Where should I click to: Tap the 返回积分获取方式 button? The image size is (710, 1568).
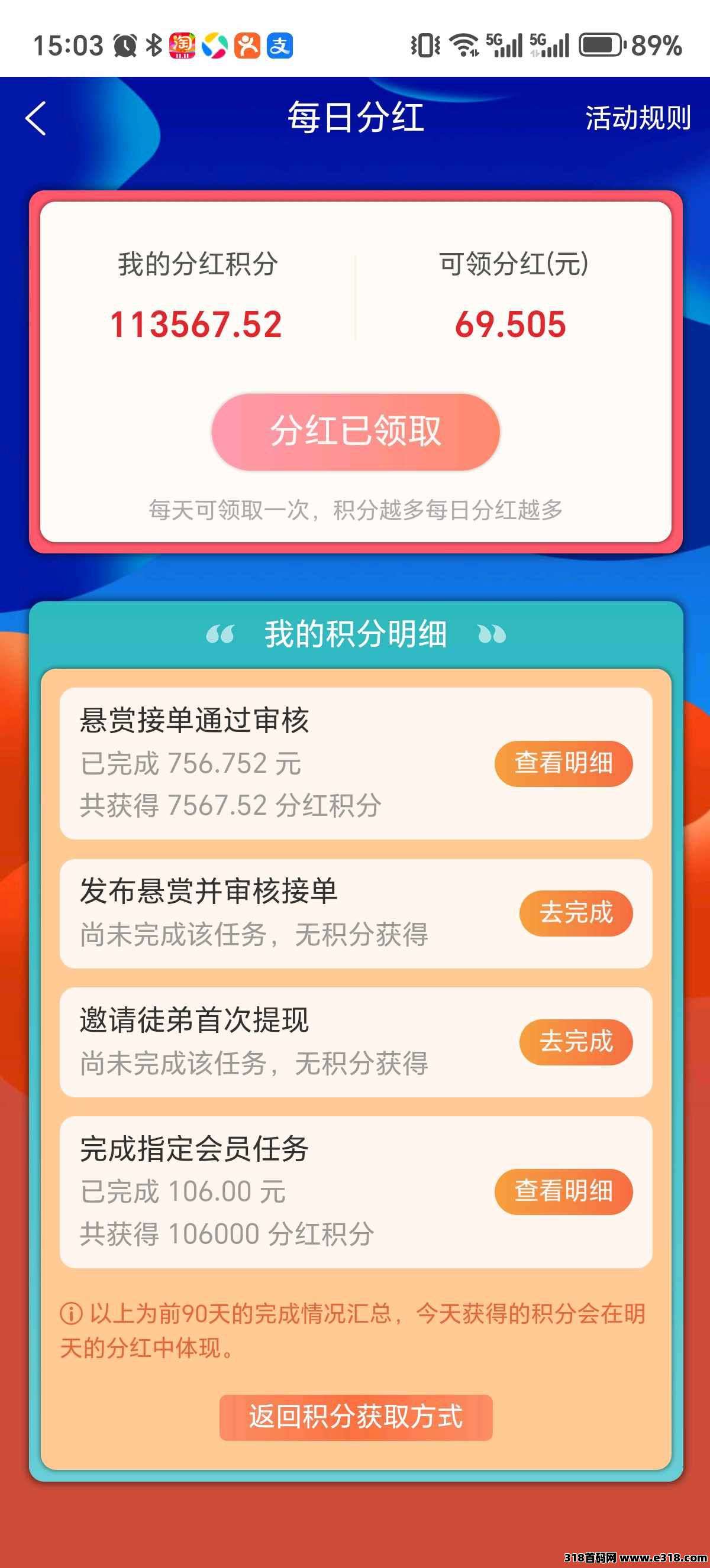356,1415
